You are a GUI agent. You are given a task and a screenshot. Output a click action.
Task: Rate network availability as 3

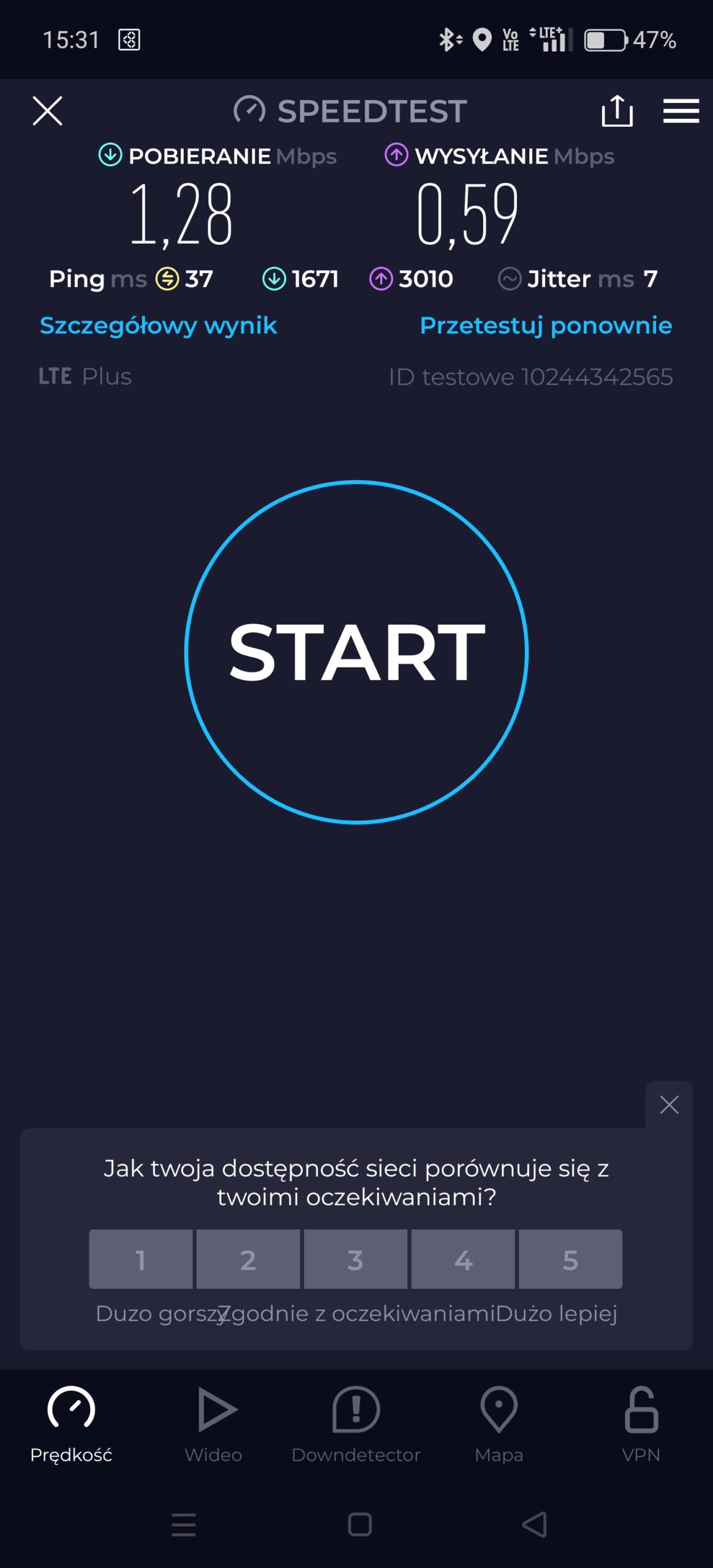355,1259
